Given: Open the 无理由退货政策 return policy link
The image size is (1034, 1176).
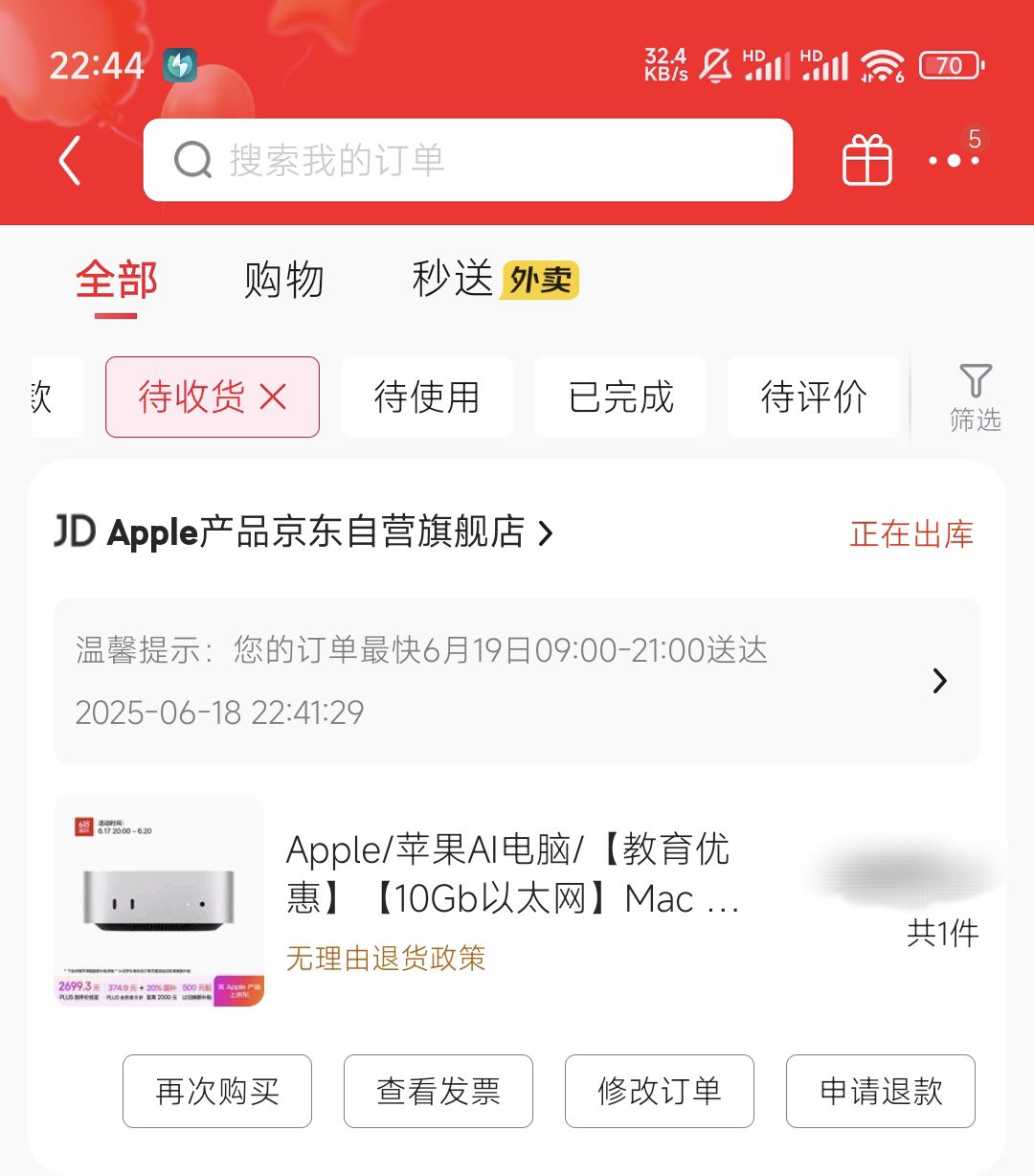Looking at the screenshot, I should point(385,959).
